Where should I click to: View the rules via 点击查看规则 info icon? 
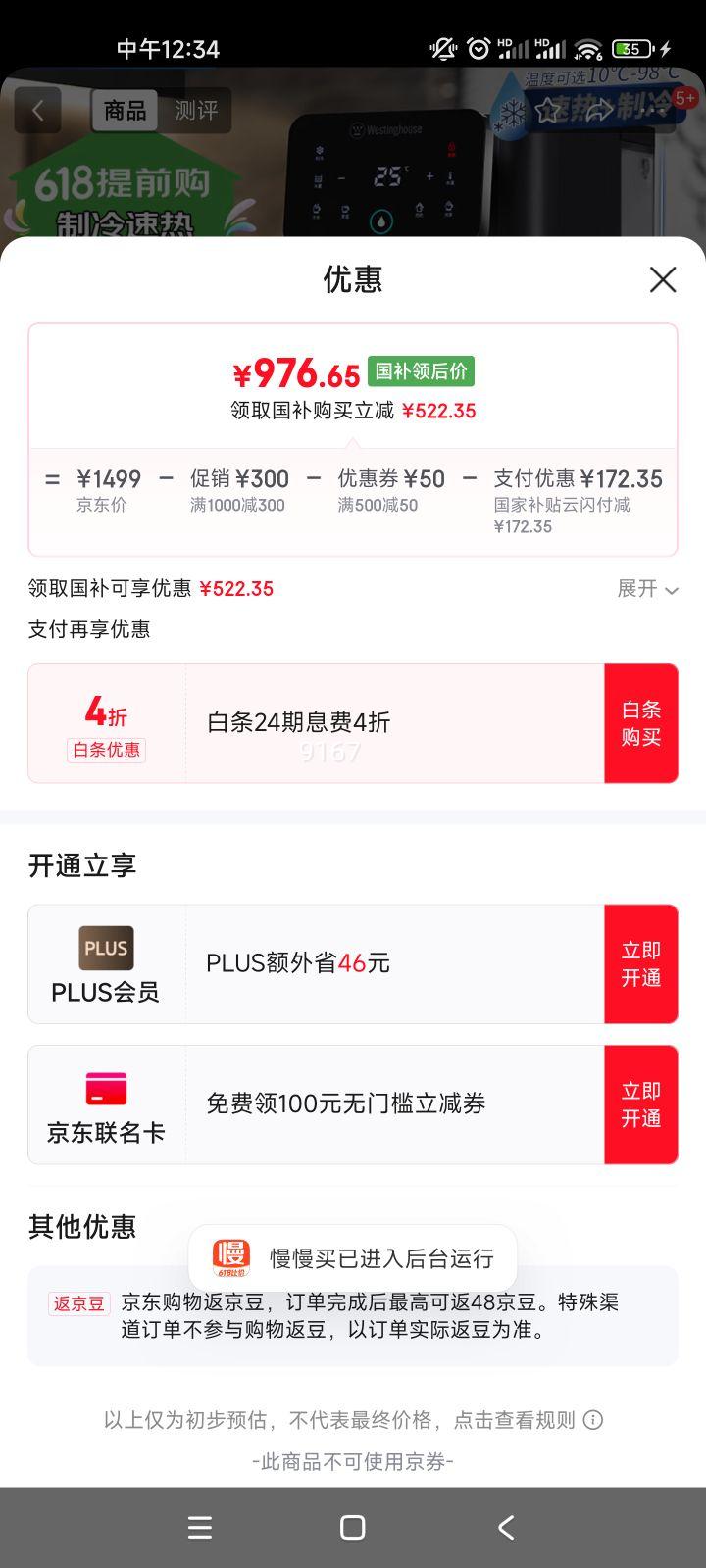coord(593,1420)
